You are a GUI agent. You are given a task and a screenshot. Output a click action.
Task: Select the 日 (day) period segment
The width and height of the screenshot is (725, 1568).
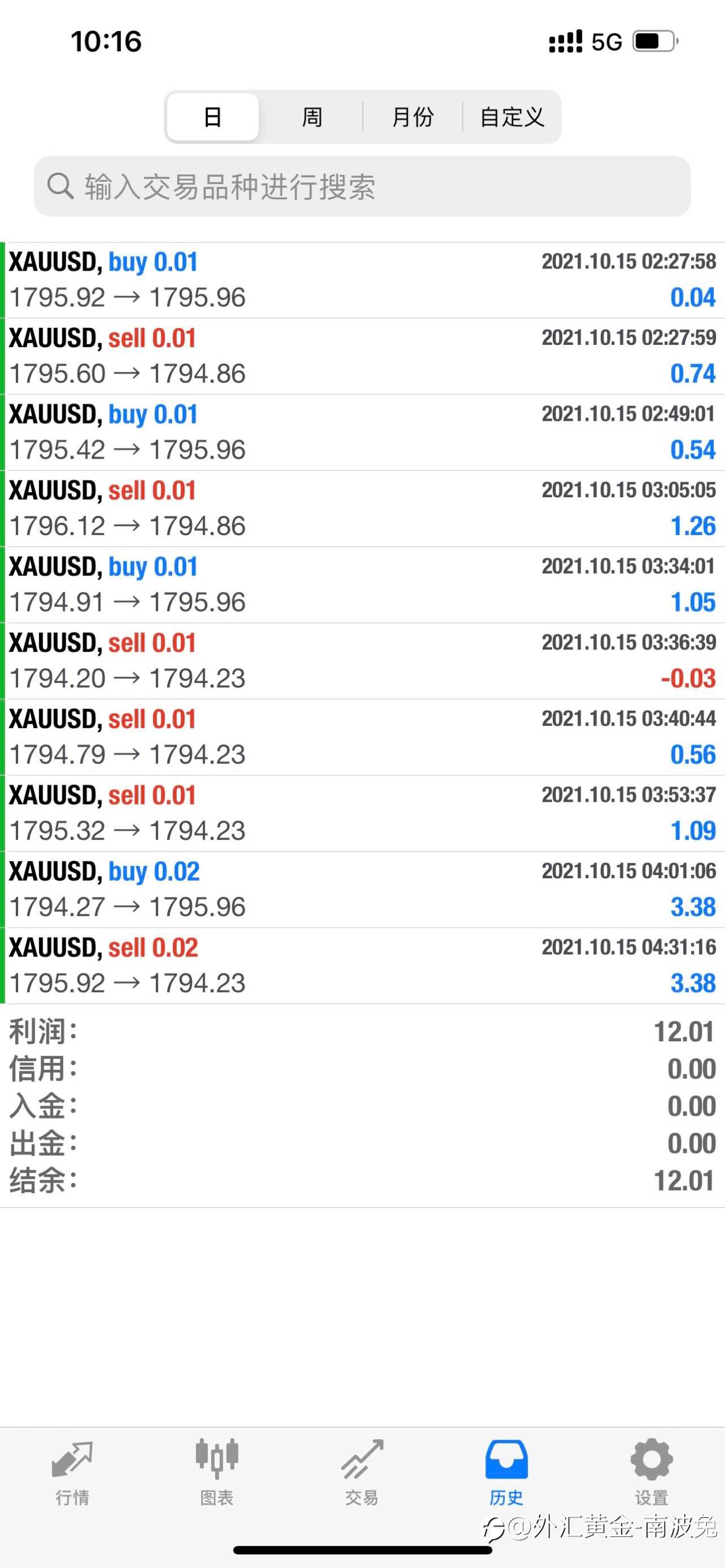click(212, 117)
